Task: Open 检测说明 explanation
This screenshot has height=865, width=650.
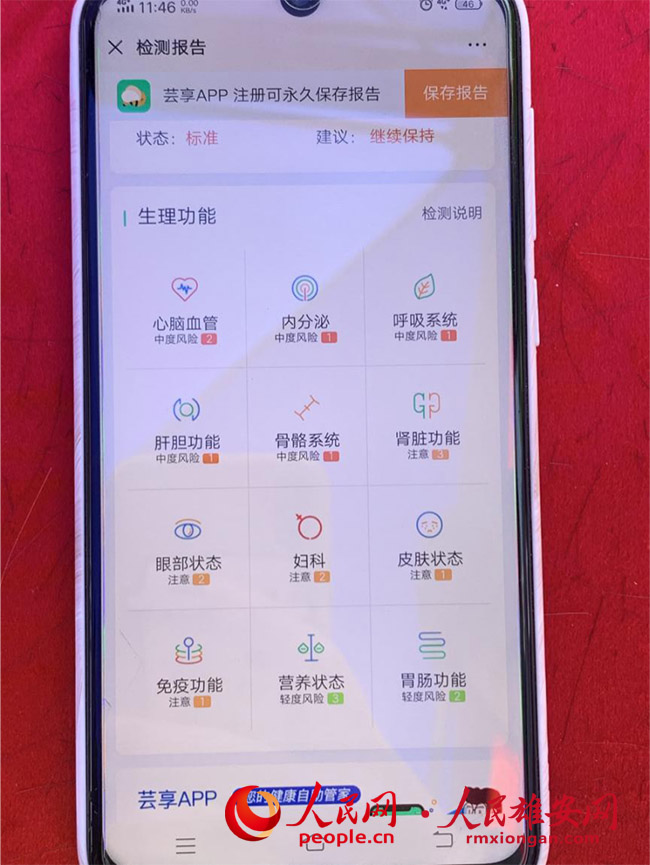Action: [x=451, y=213]
